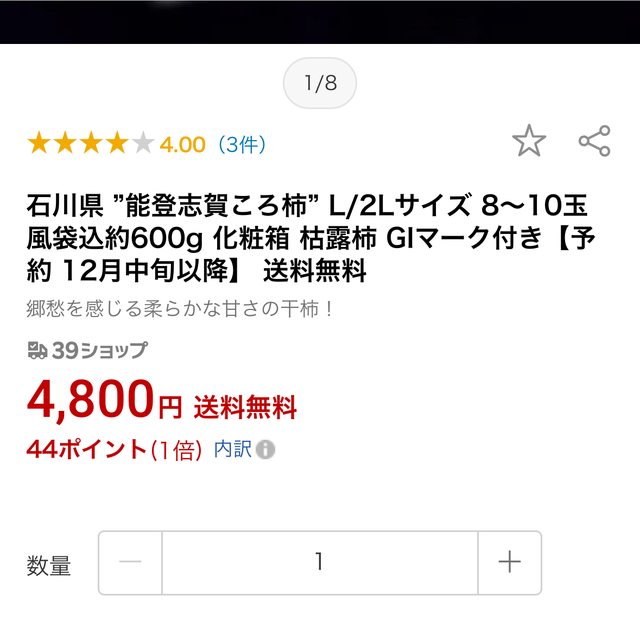
Task: Decrease the quantity with the minus button
Action: [130, 562]
